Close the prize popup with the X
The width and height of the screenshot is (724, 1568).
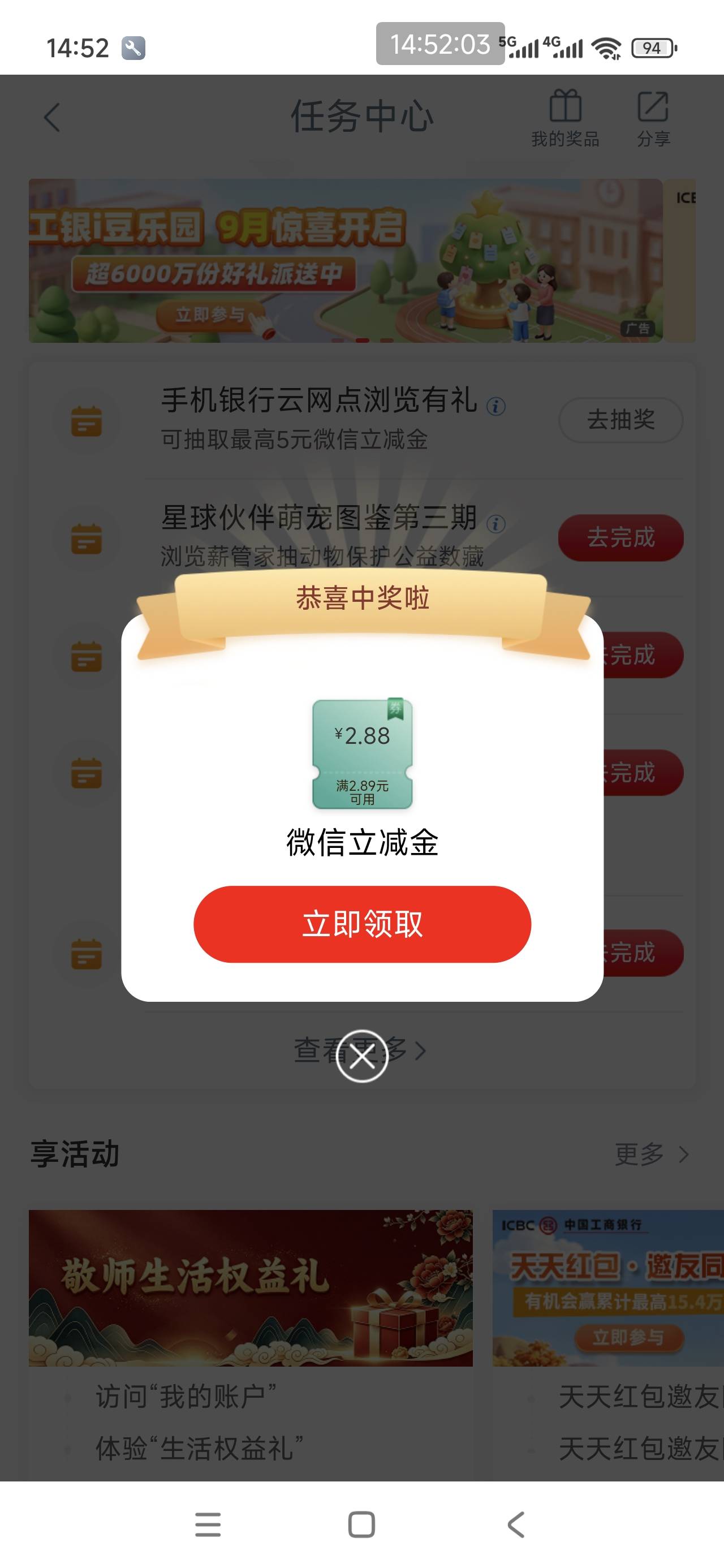tap(363, 1056)
